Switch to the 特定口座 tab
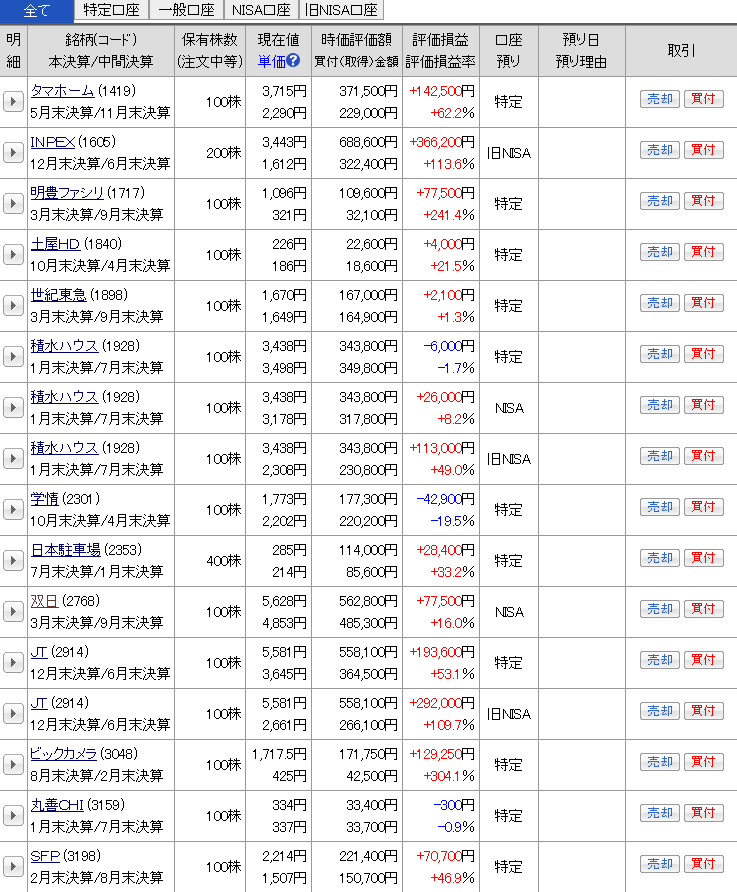 (111, 11)
